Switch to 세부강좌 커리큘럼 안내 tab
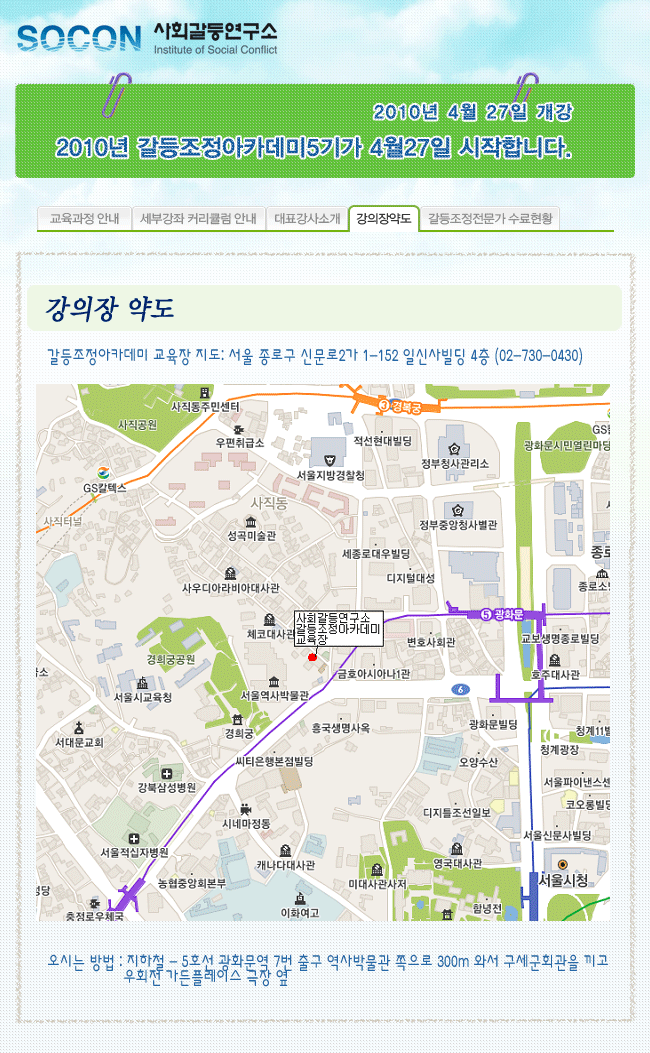The height and width of the screenshot is (1053, 650). pyautogui.click(x=198, y=218)
